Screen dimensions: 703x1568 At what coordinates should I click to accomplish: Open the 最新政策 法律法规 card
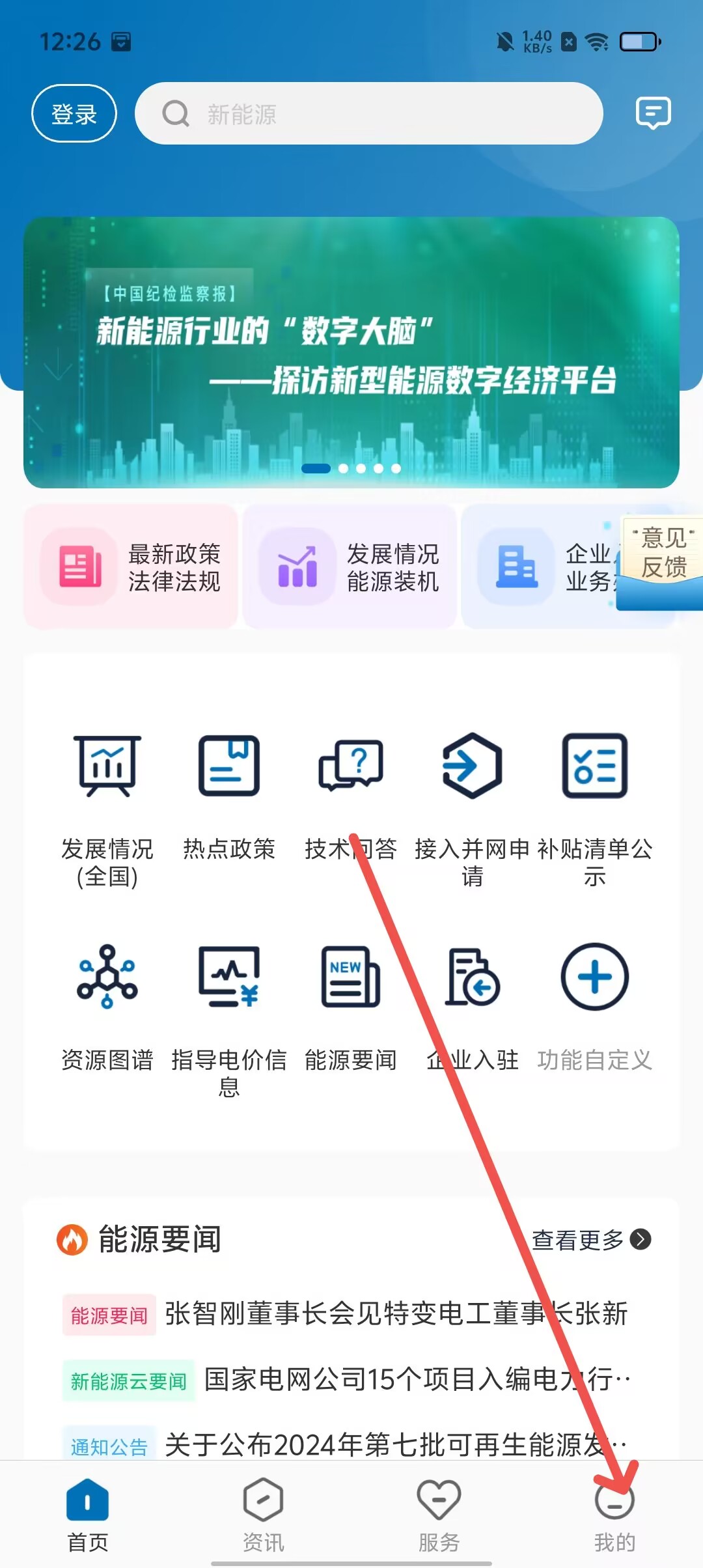(x=131, y=566)
